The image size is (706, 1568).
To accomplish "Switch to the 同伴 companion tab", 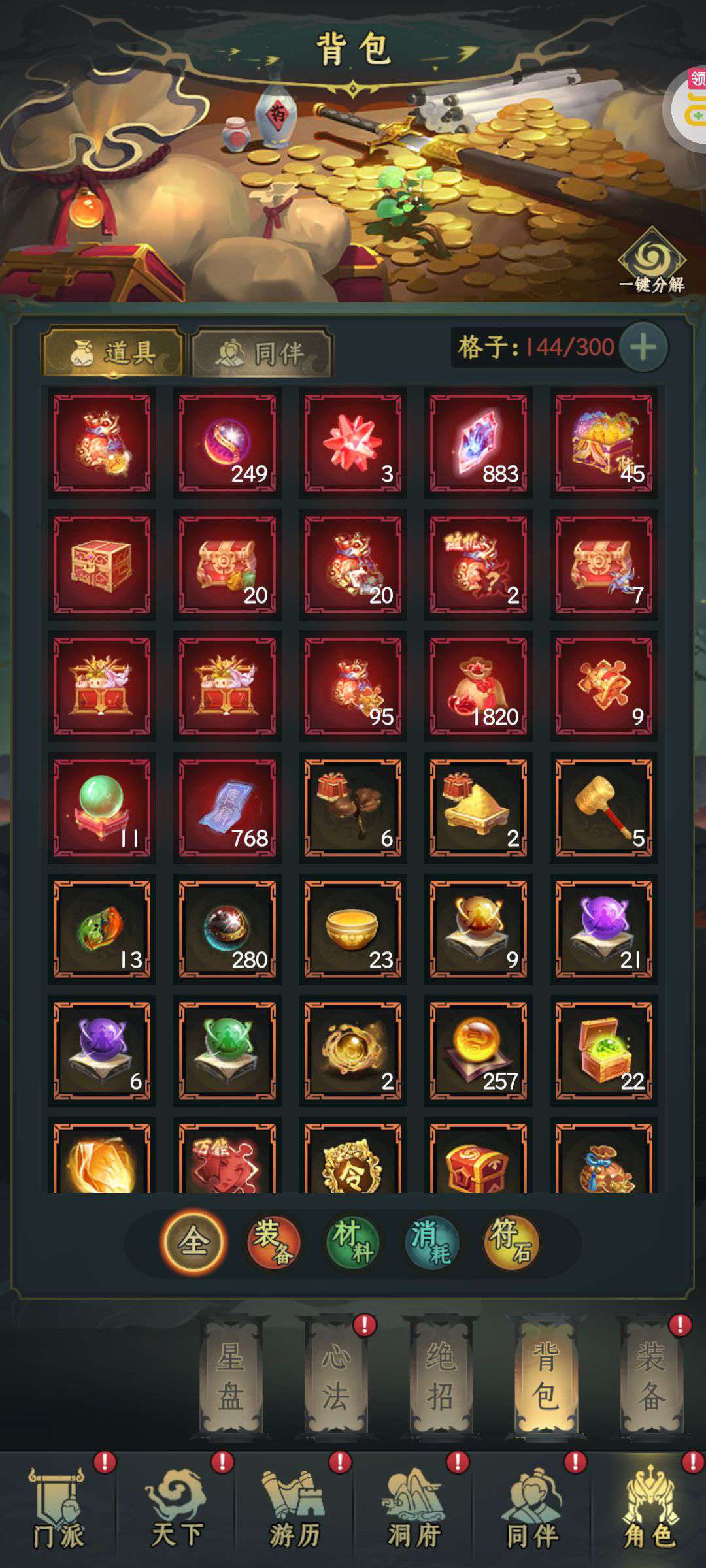I will [x=262, y=353].
